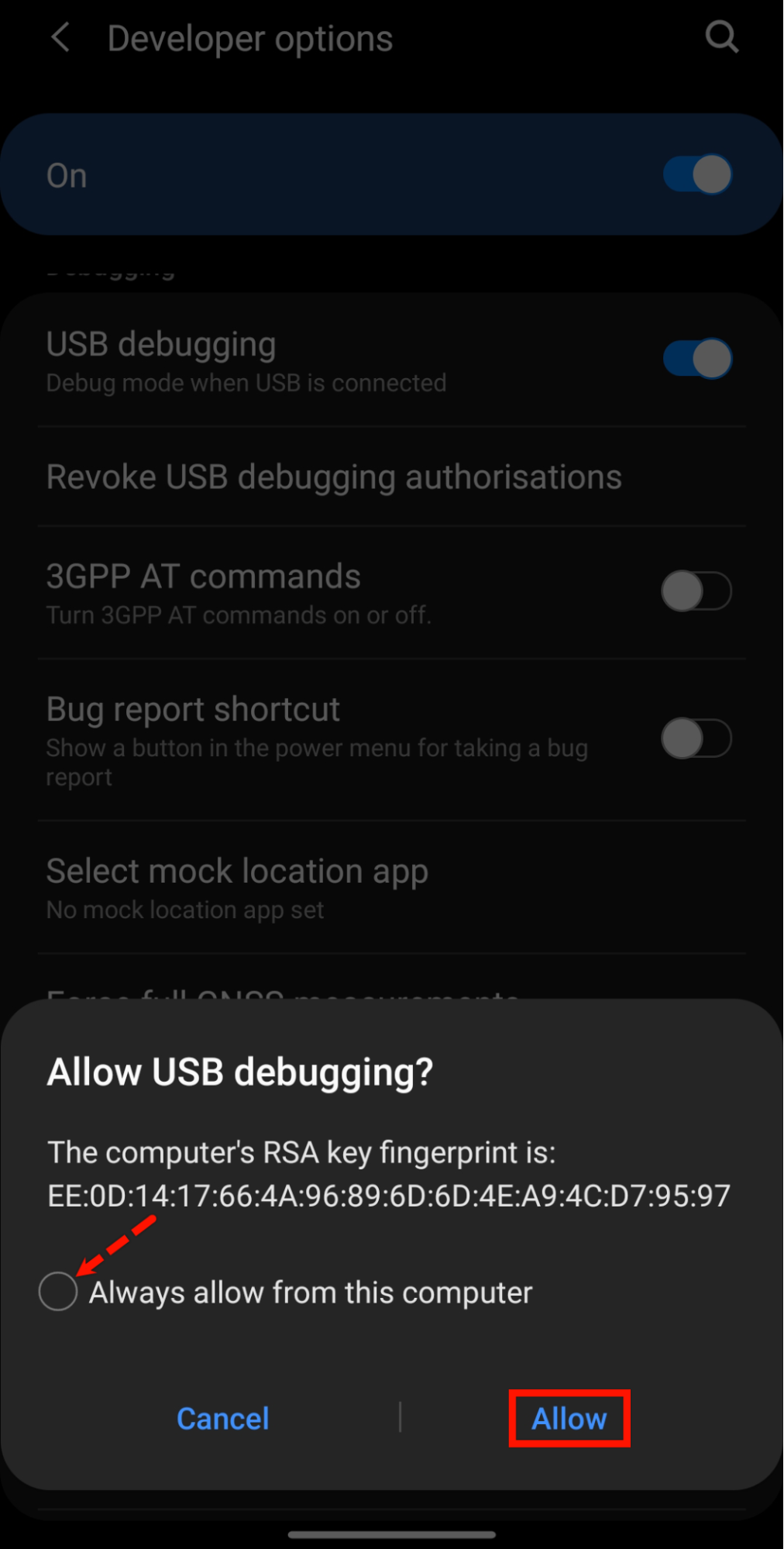Tap Debug mode when USB is connected subtitle
784x1549 pixels.
(246, 382)
